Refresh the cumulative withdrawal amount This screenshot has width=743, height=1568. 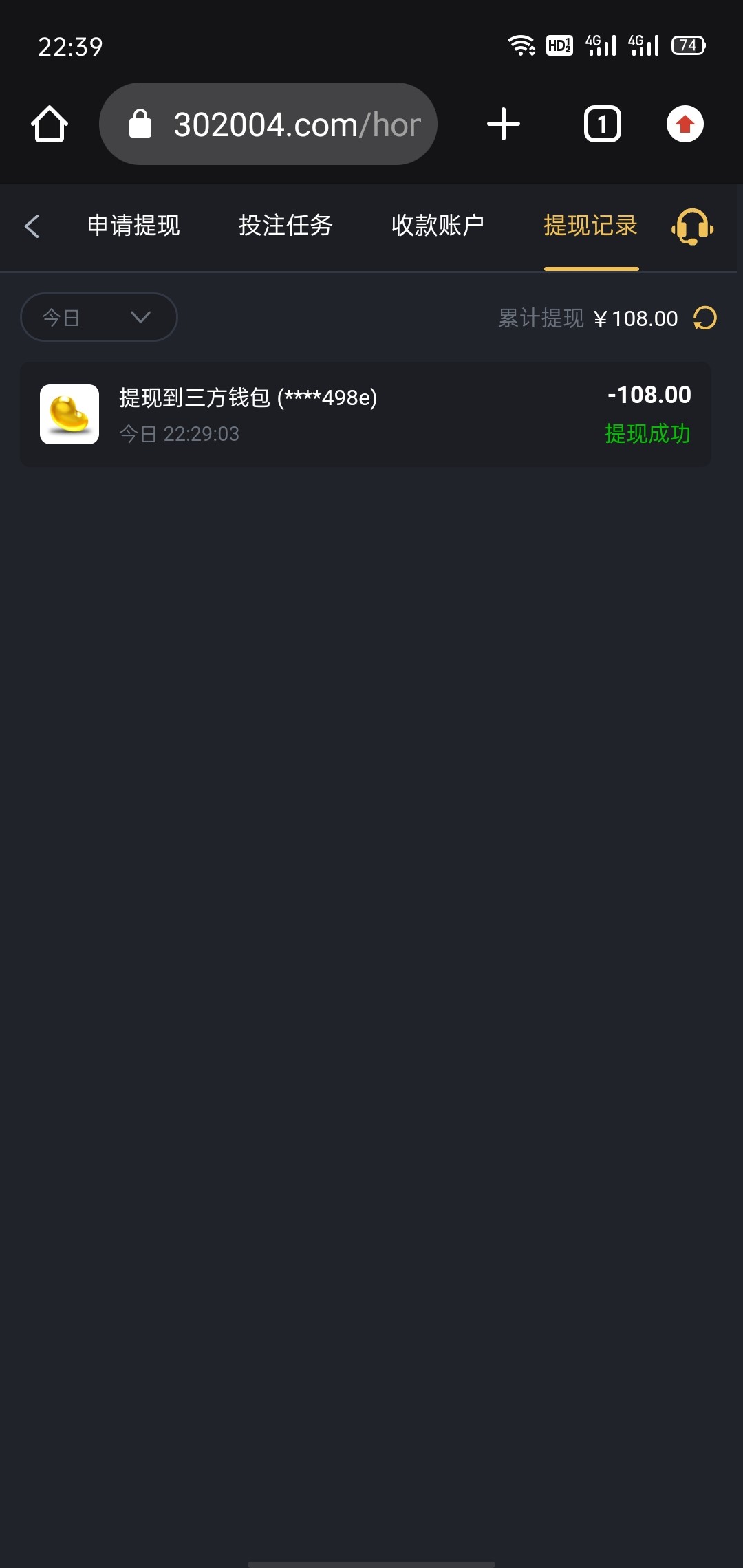click(705, 318)
